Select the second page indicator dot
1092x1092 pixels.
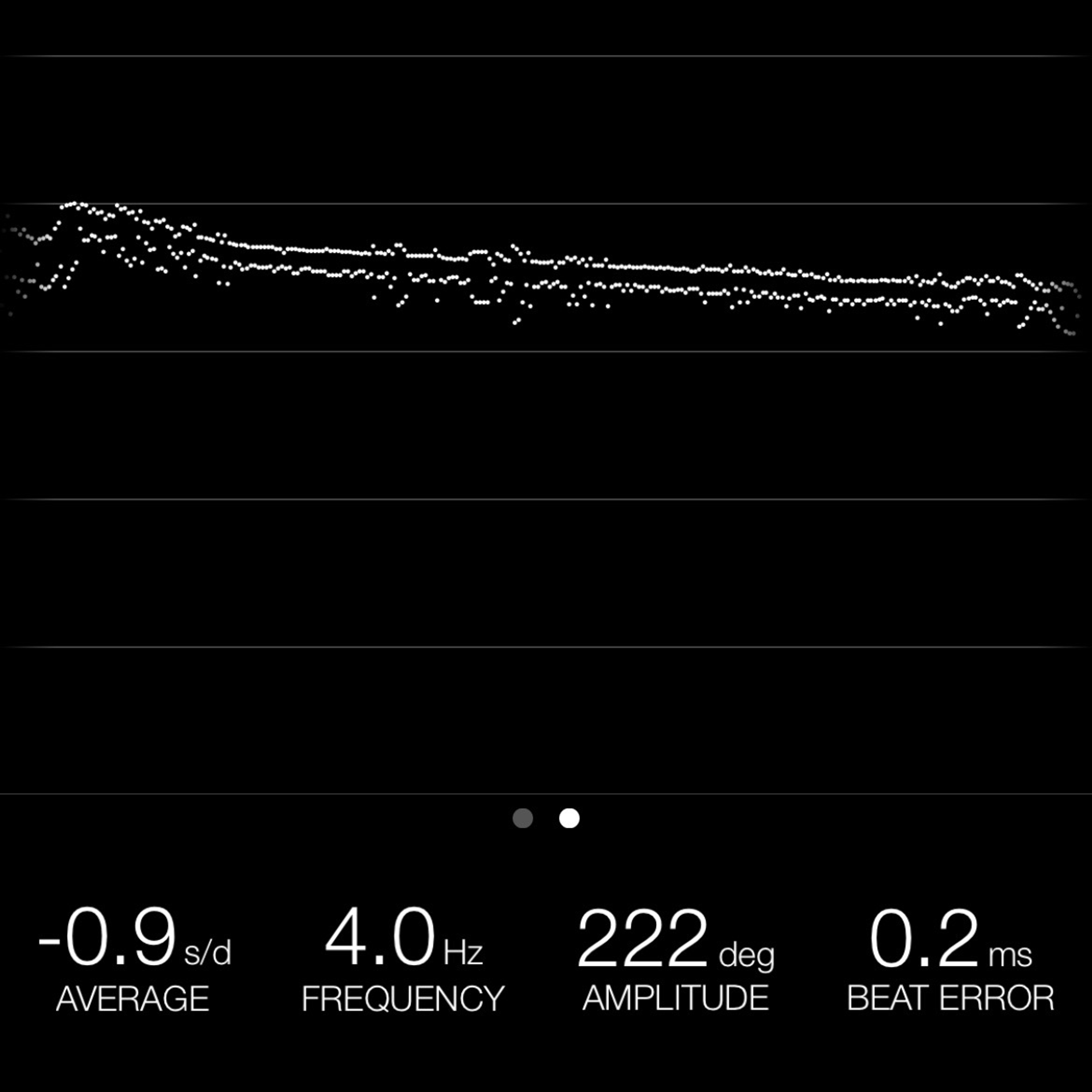[569, 818]
